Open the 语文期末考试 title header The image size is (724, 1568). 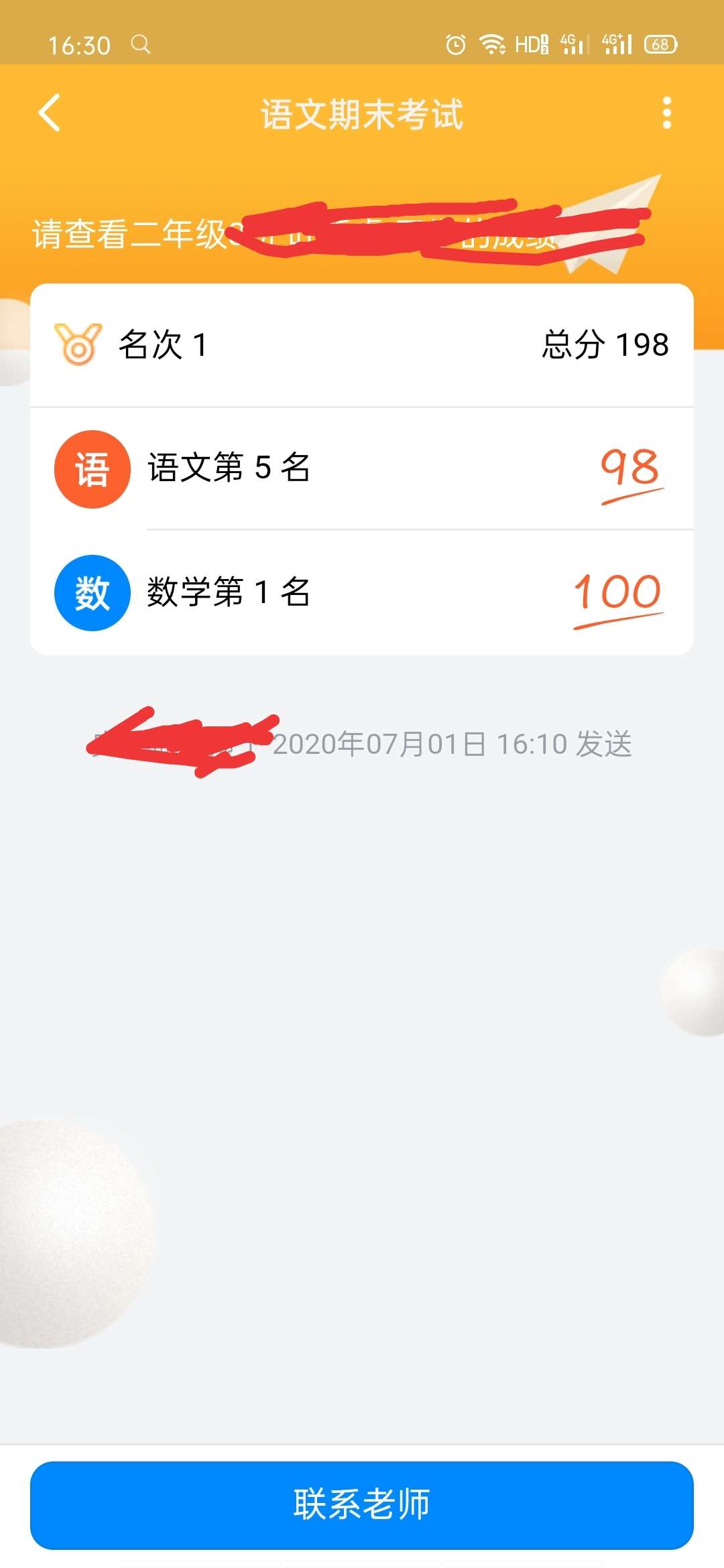pos(362,114)
